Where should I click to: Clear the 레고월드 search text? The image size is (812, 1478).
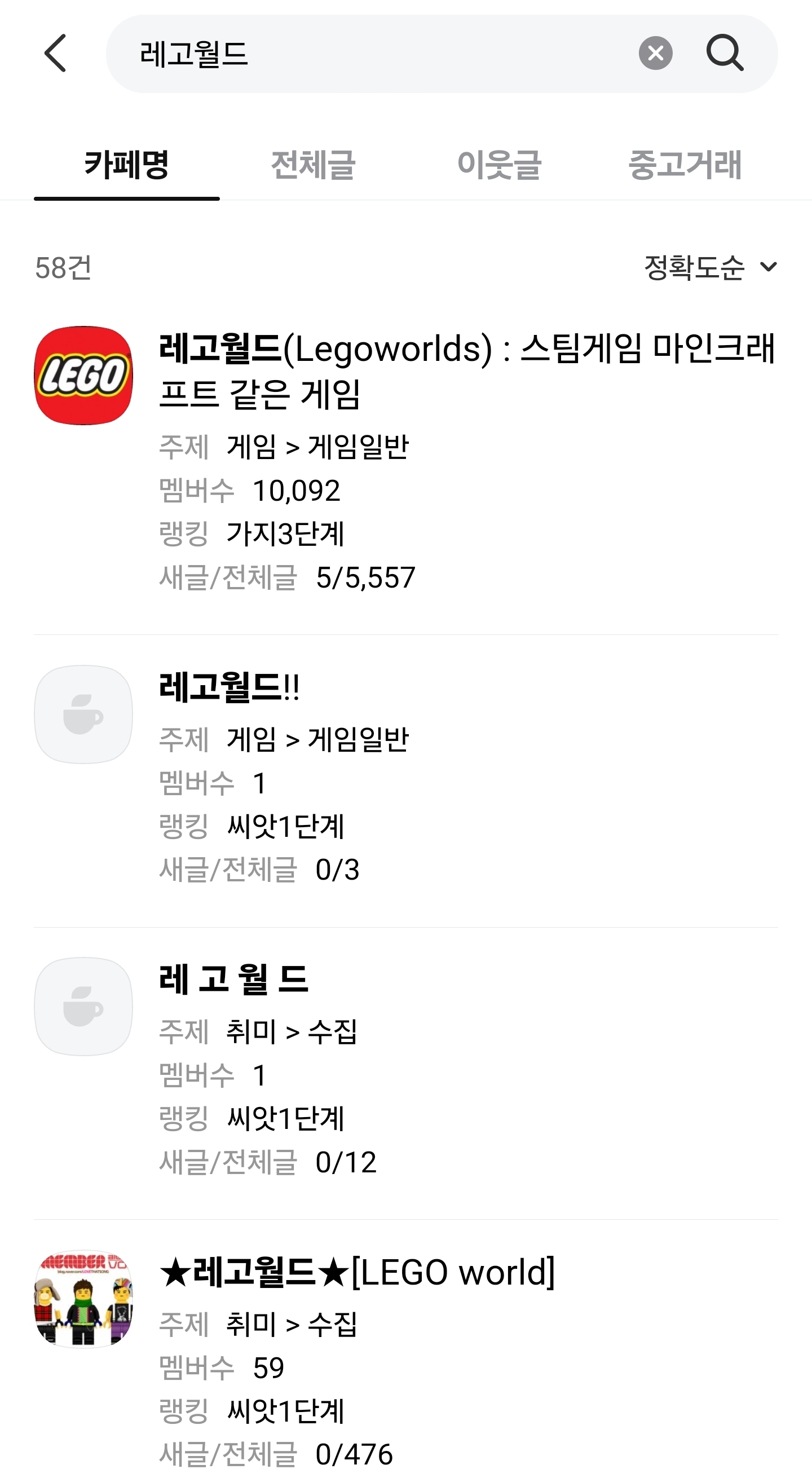pos(655,54)
